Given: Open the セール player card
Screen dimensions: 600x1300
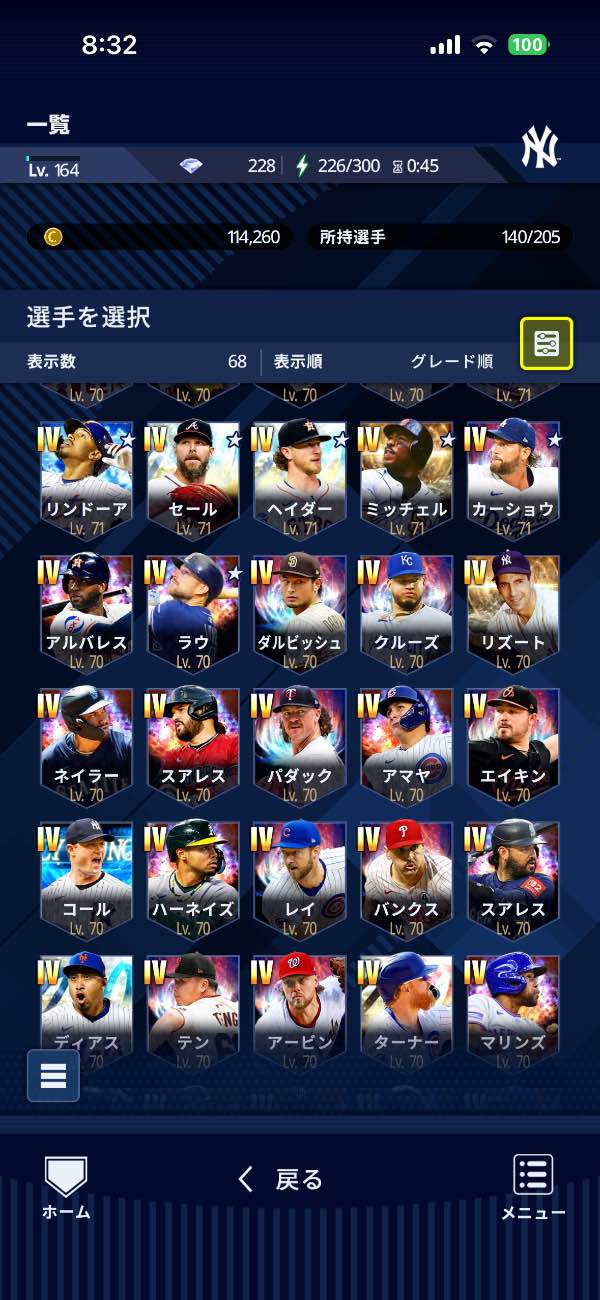Looking at the screenshot, I should pyautogui.click(x=193, y=477).
